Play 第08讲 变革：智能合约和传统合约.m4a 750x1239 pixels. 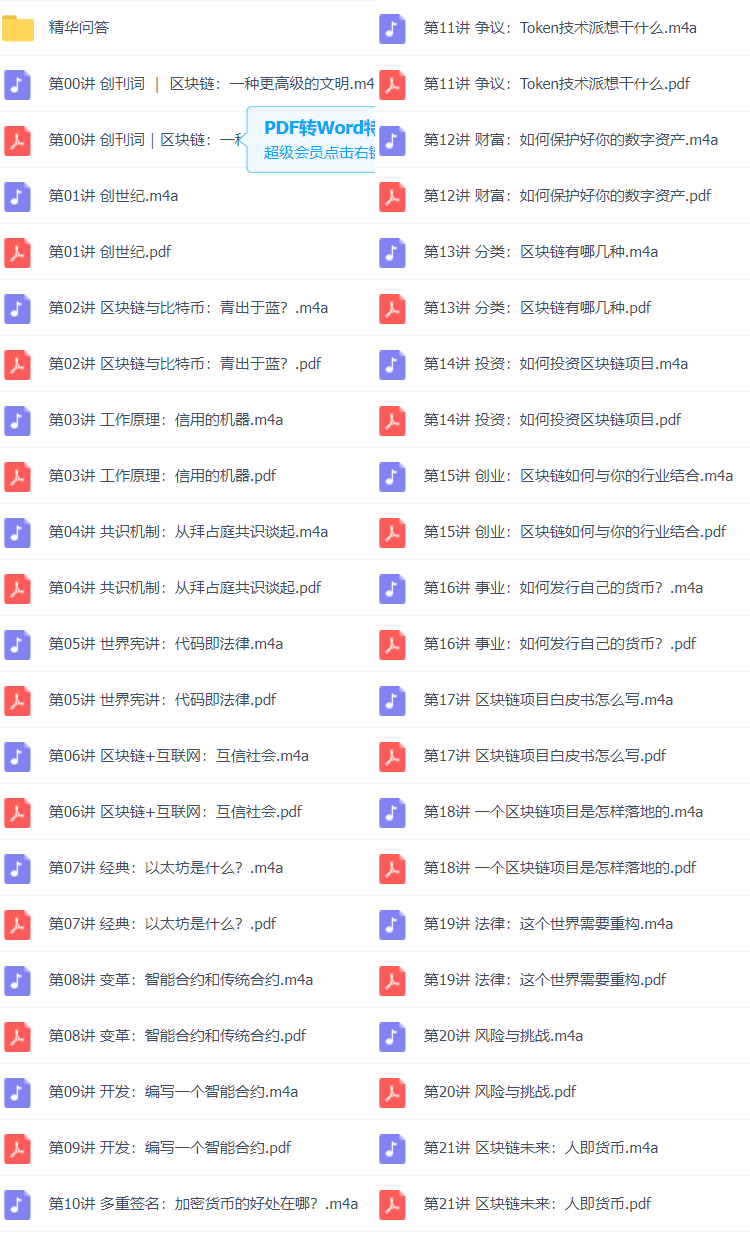(180, 980)
